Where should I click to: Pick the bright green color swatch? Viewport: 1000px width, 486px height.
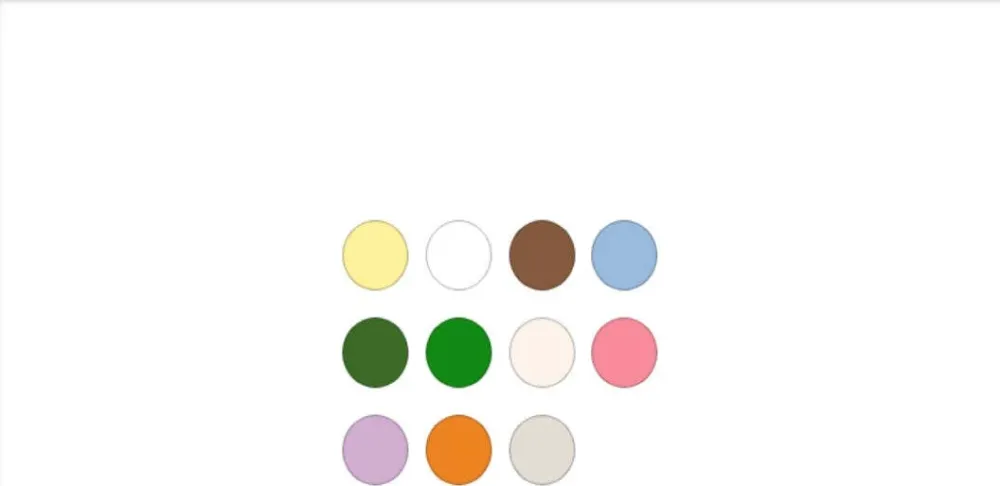click(459, 353)
